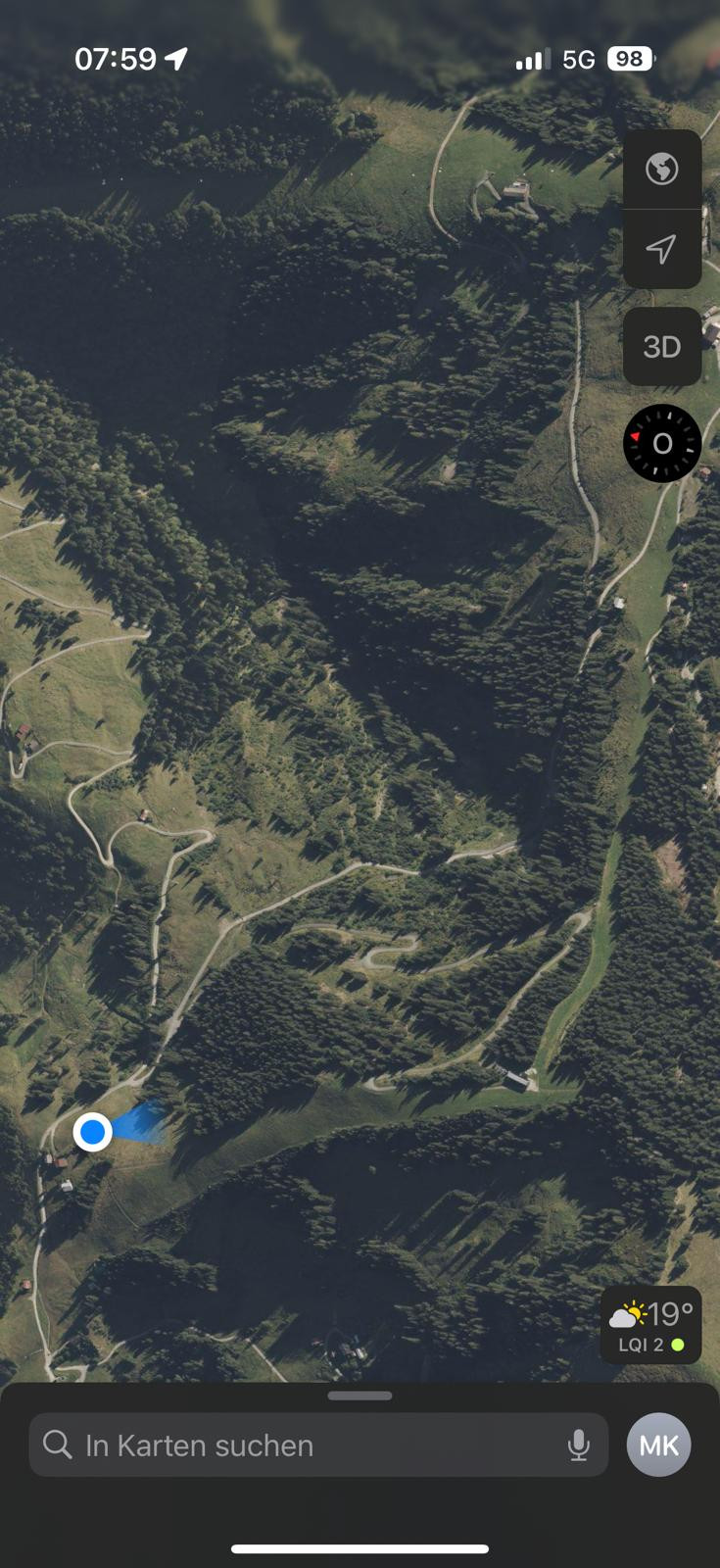This screenshot has height=1568, width=720.
Task: Start voice search with the microphone
Action: [x=579, y=1445]
